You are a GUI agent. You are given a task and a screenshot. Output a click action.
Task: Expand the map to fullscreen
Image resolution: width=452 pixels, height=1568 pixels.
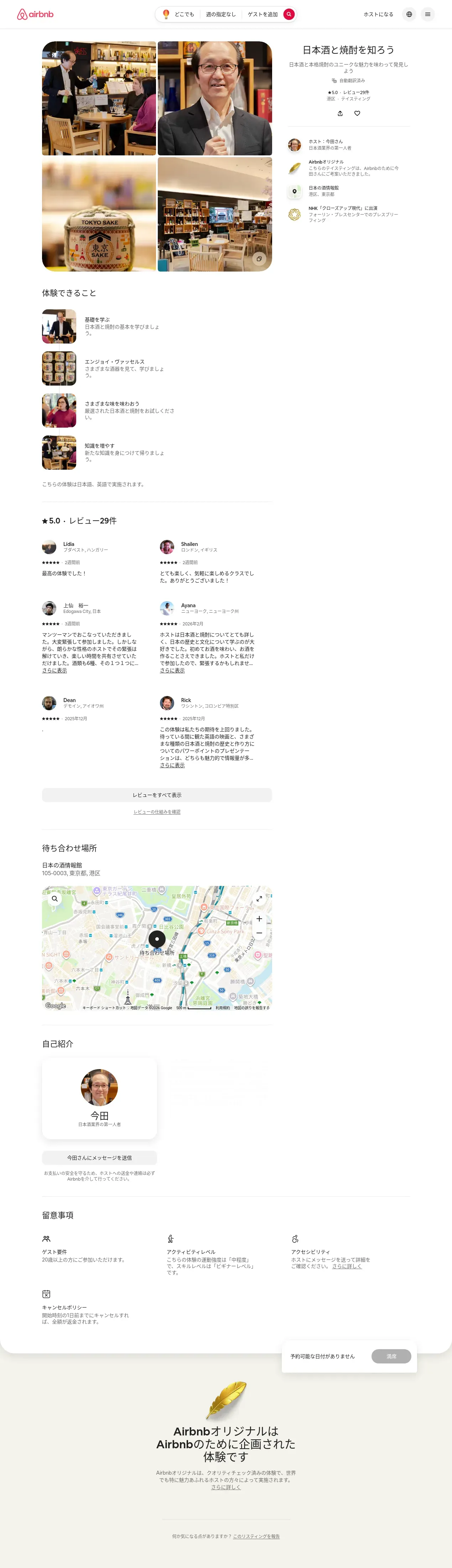[259, 898]
